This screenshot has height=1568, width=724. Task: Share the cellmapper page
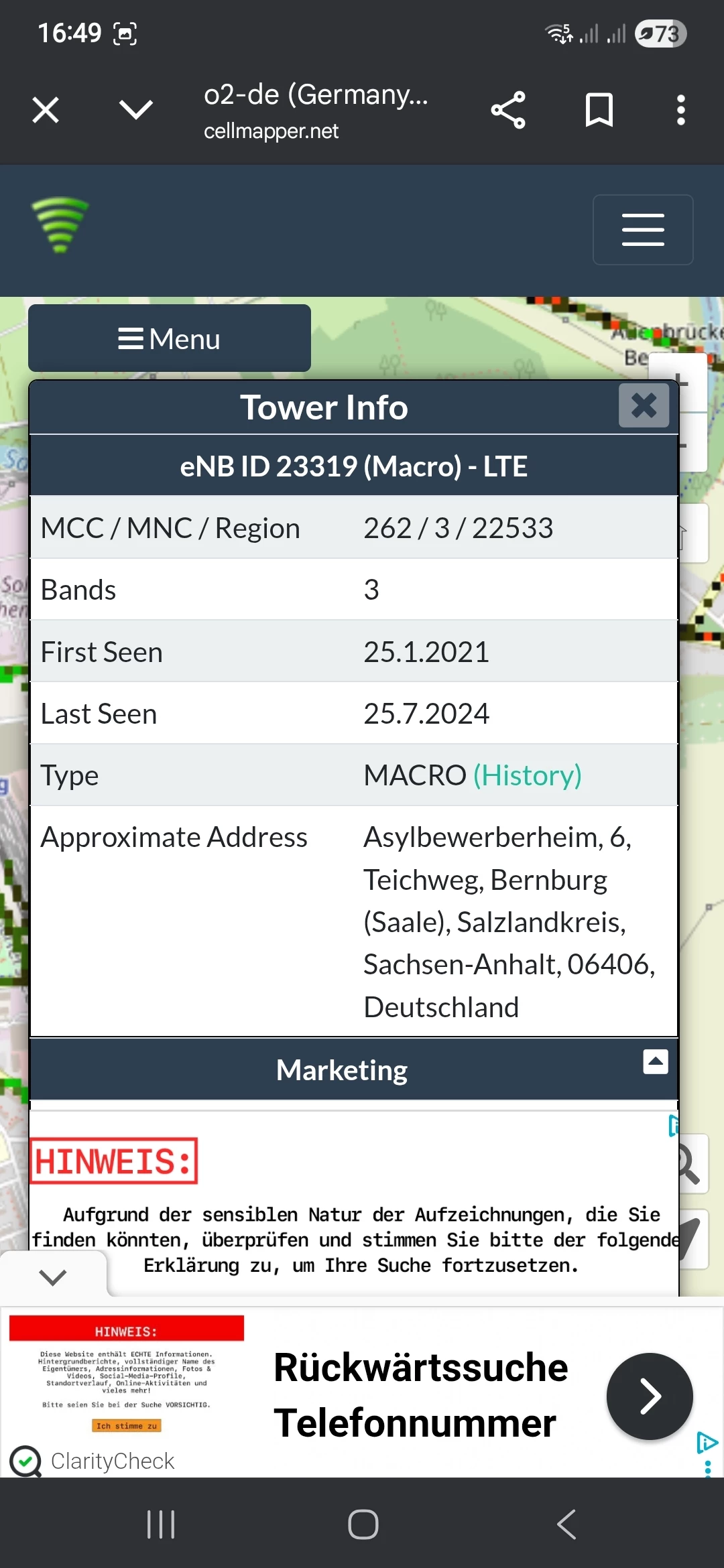[x=508, y=110]
